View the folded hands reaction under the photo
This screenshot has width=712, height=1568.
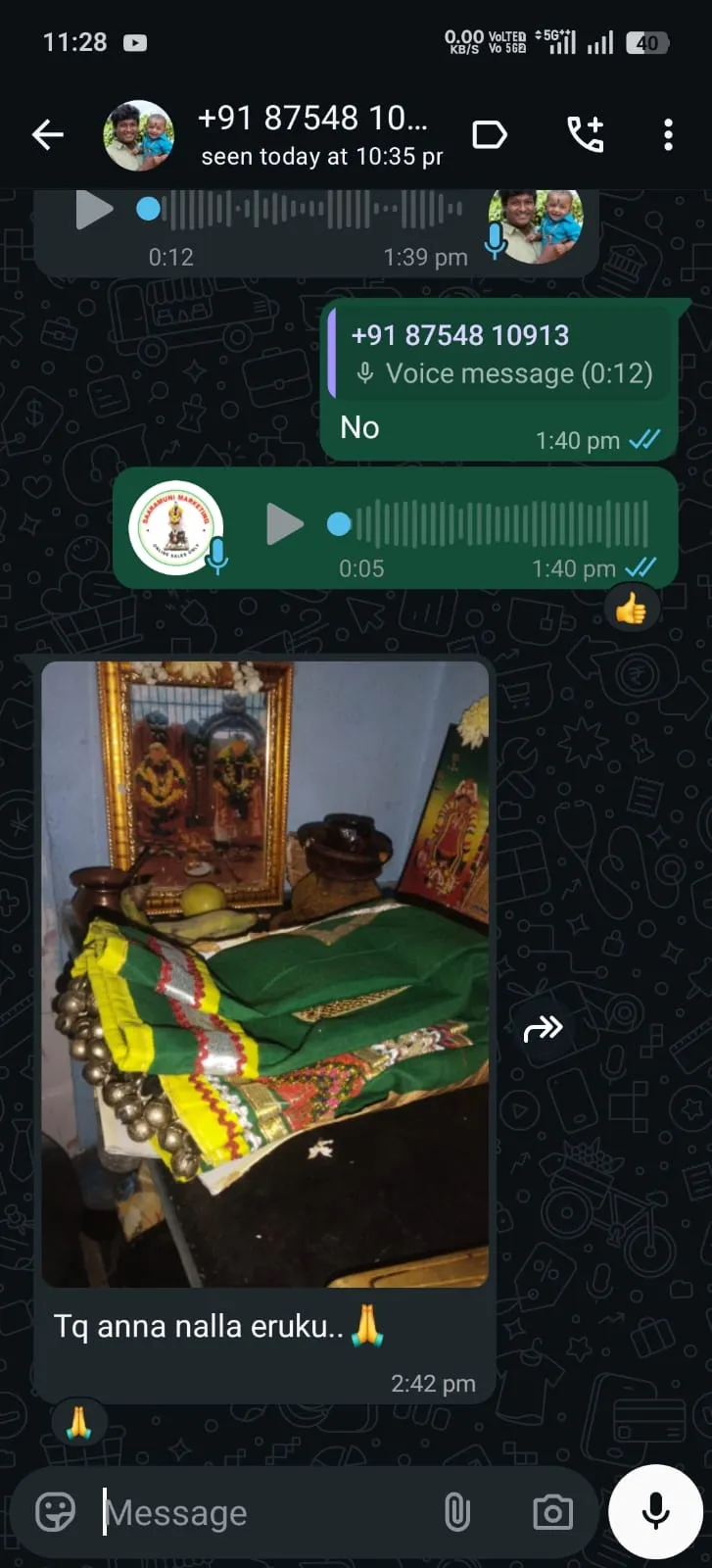[78, 1423]
